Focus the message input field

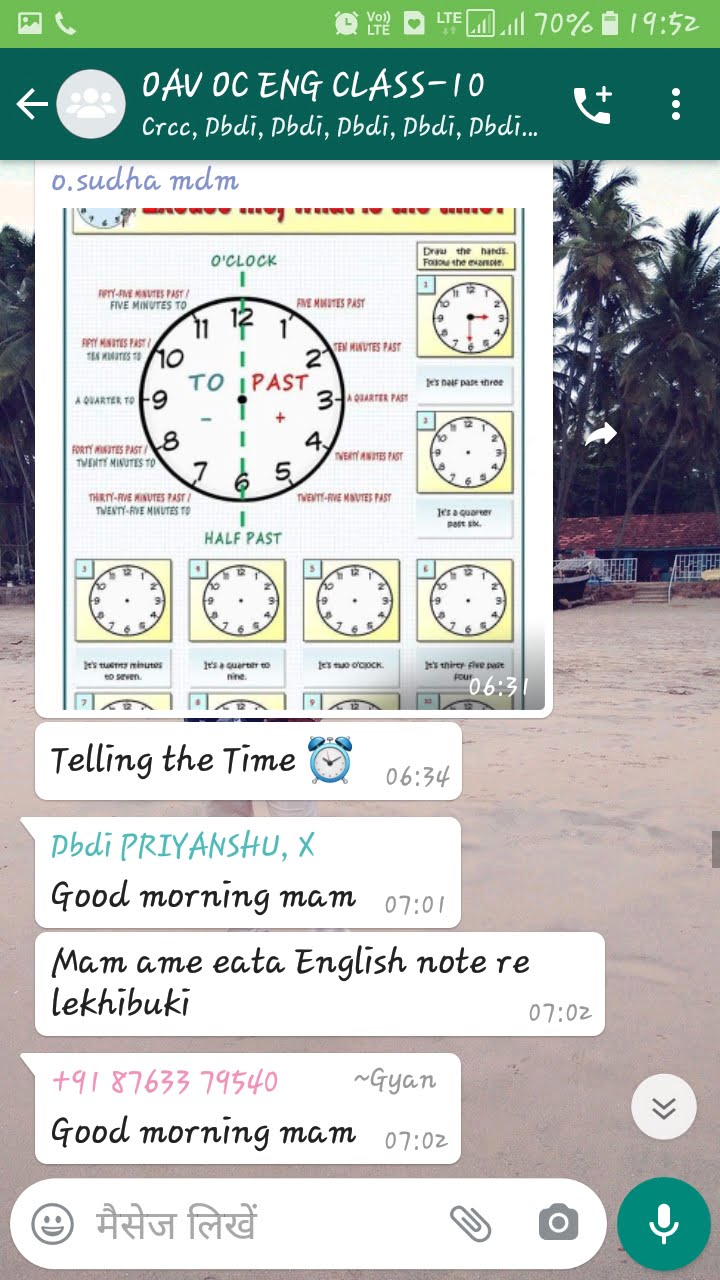(260, 1222)
